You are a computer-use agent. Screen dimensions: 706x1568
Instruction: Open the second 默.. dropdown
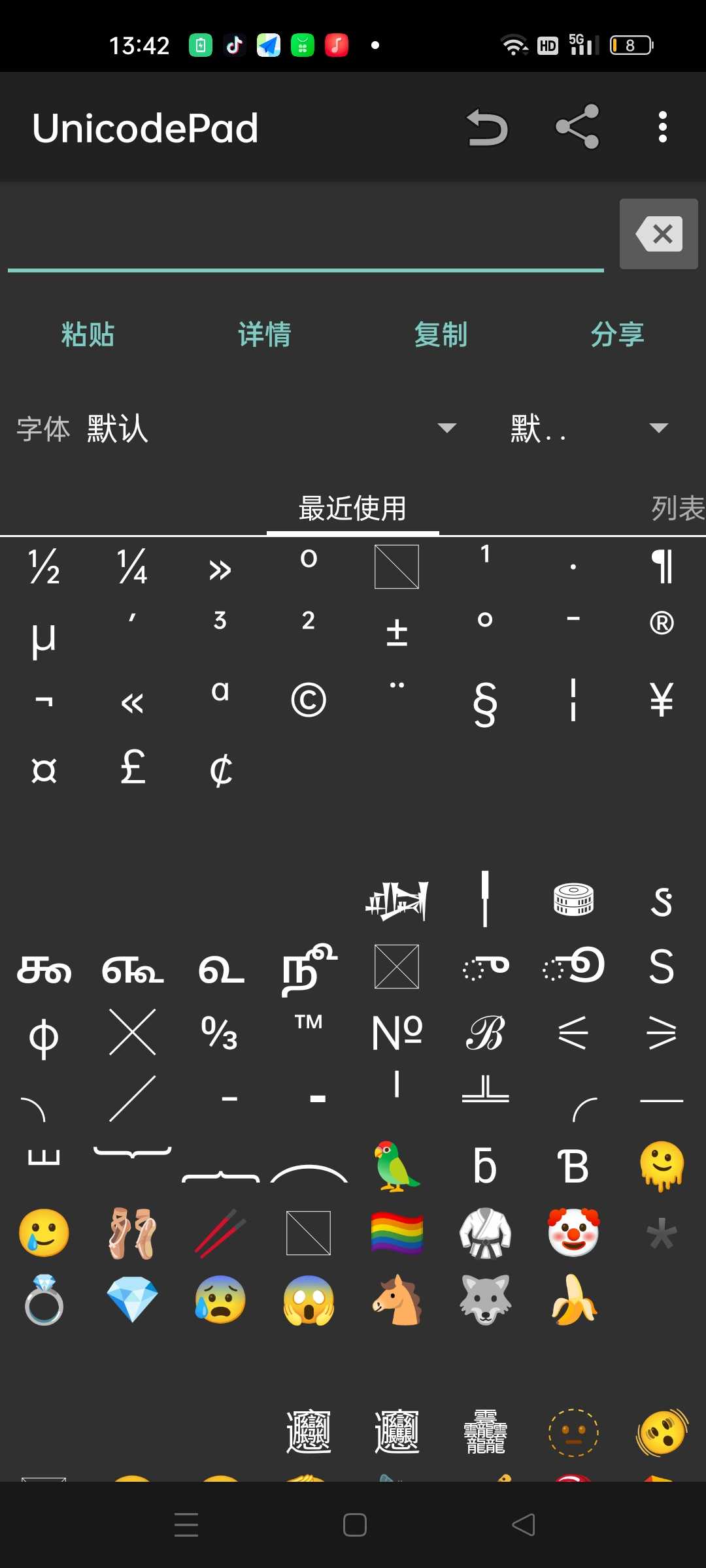[x=588, y=429]
